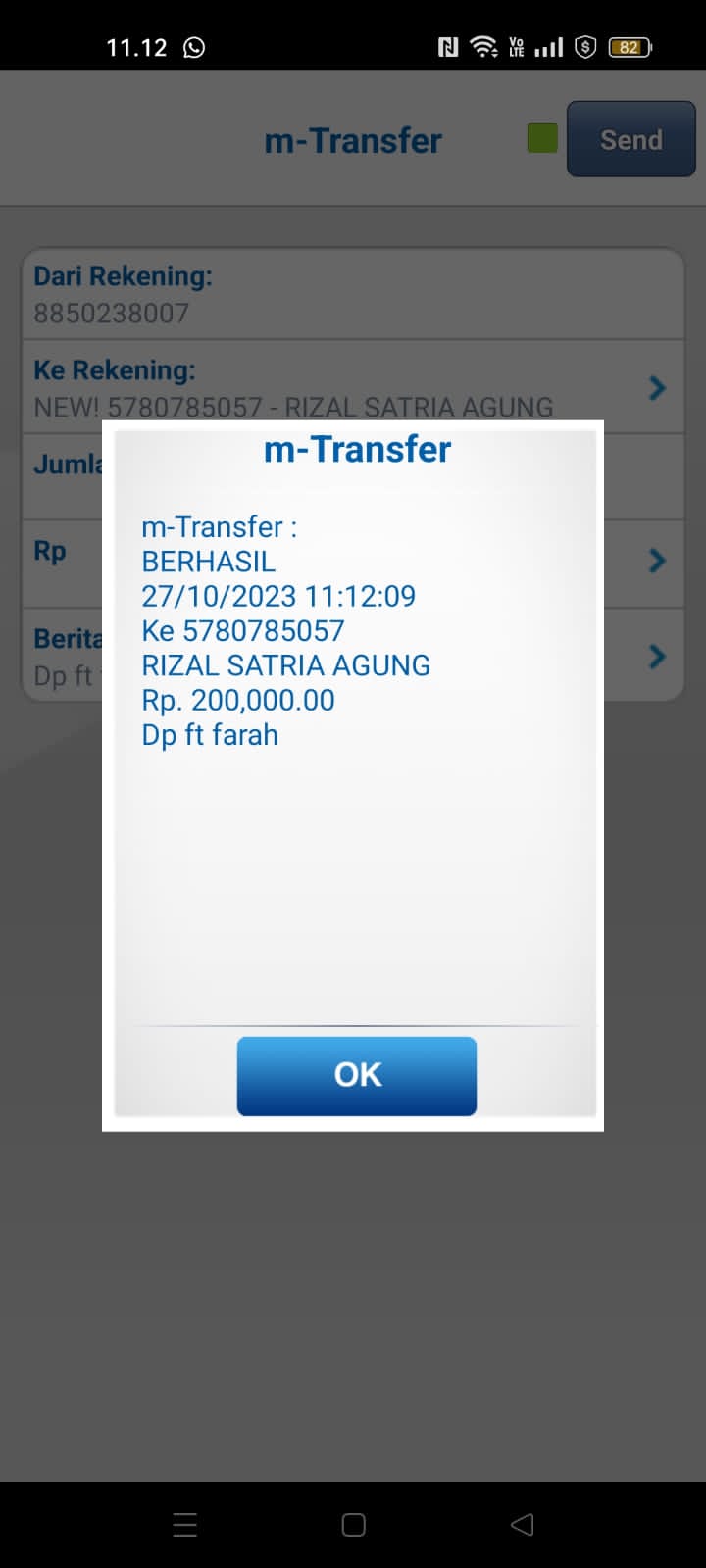Go back using system navigation
This screenshot has height=1568, width=706.
pyautogui.click(x=522, y=1524)
